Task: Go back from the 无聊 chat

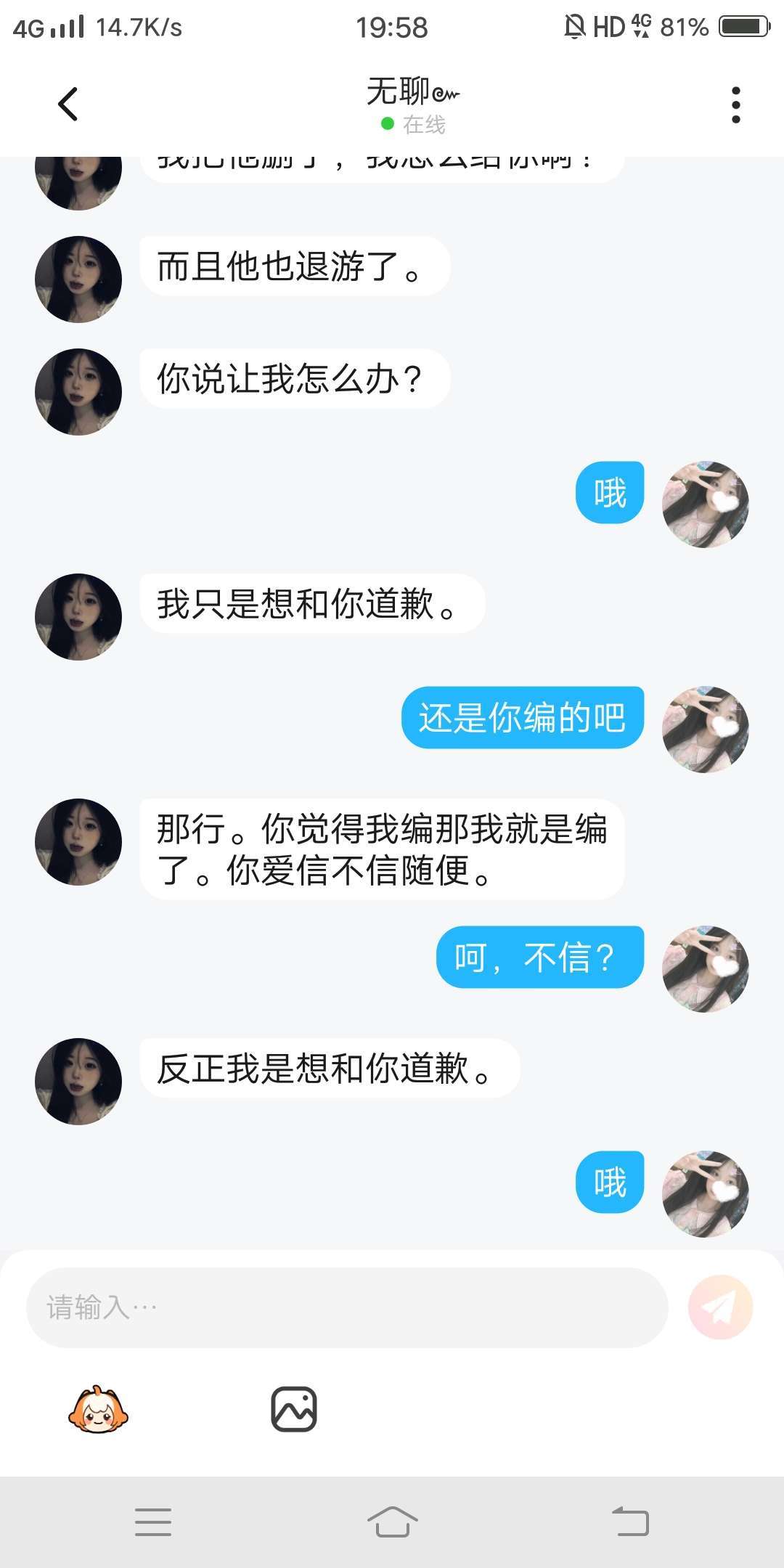Action: pos(68,104)
